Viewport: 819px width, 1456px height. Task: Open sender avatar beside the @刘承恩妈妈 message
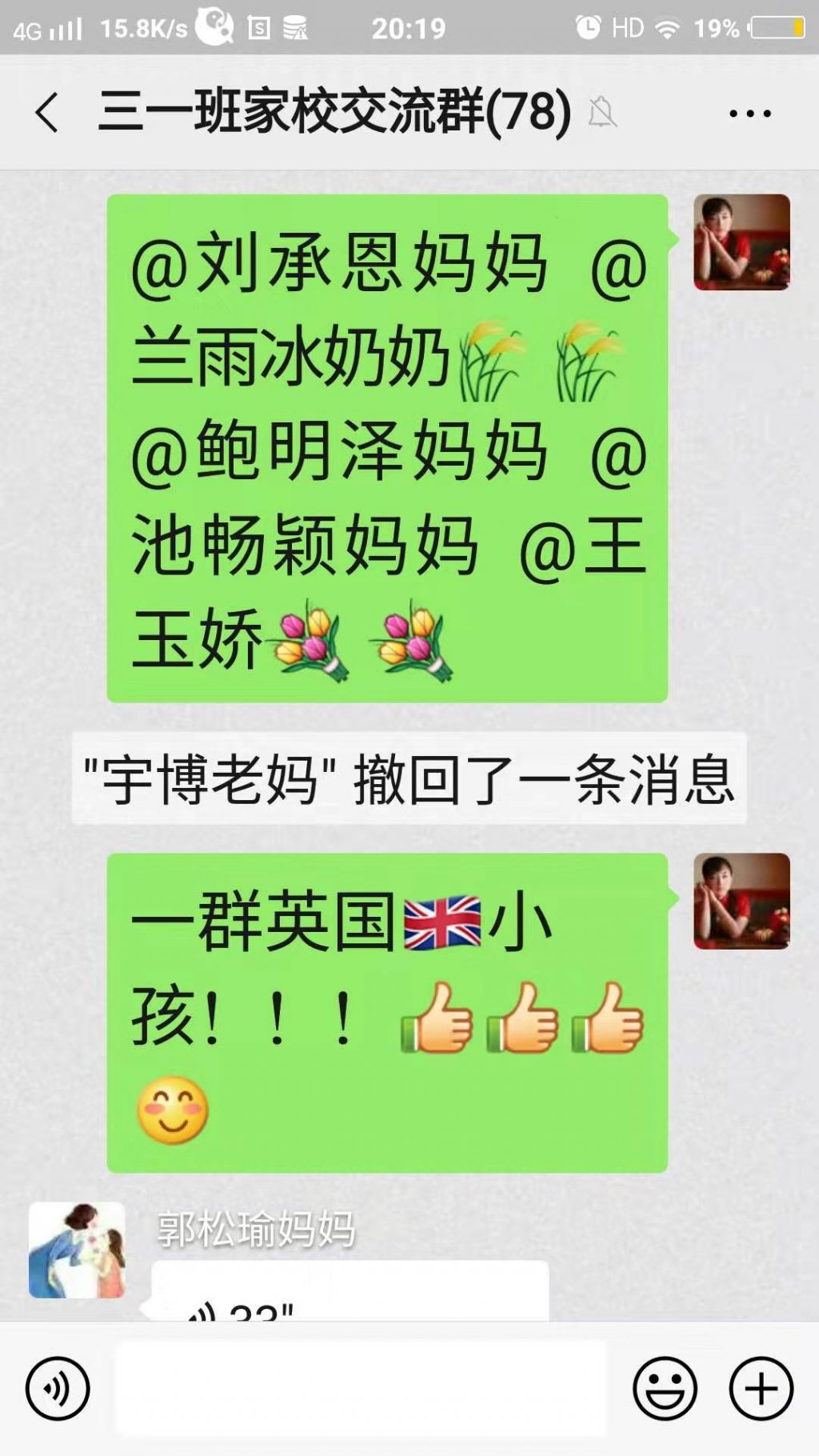[741, 242]
